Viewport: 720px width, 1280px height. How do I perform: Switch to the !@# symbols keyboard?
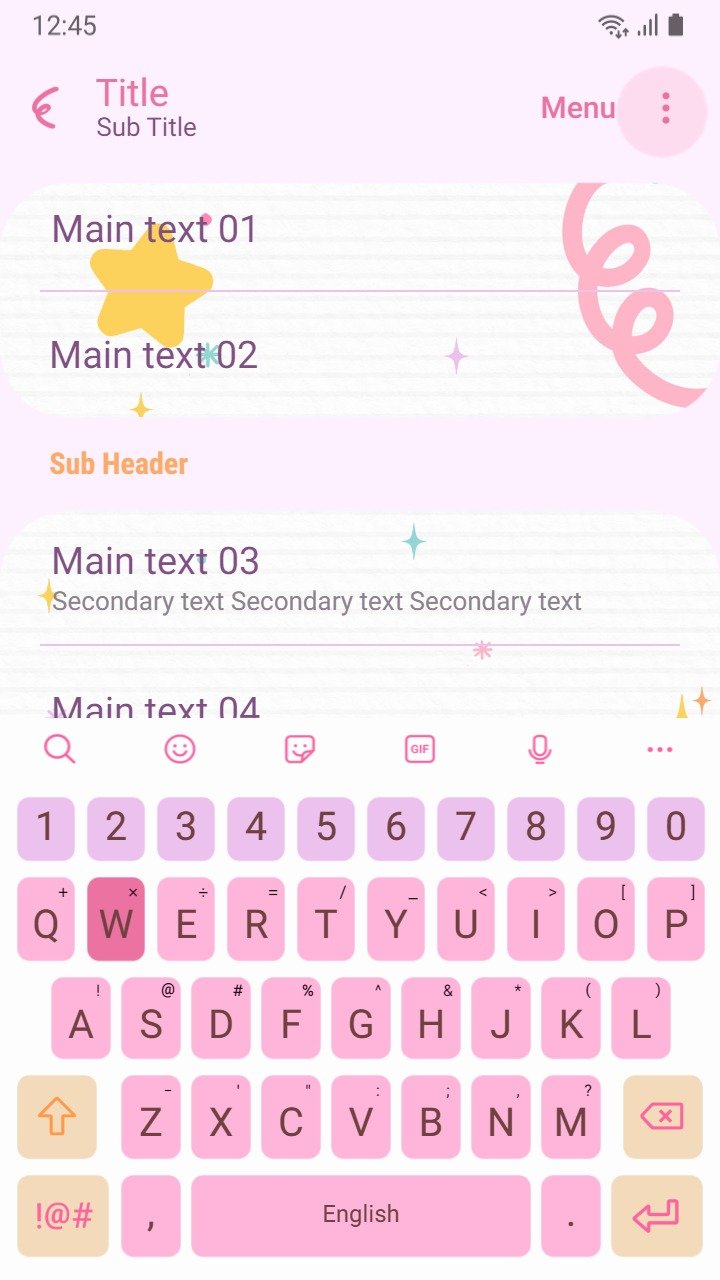tap(63, 1216)
